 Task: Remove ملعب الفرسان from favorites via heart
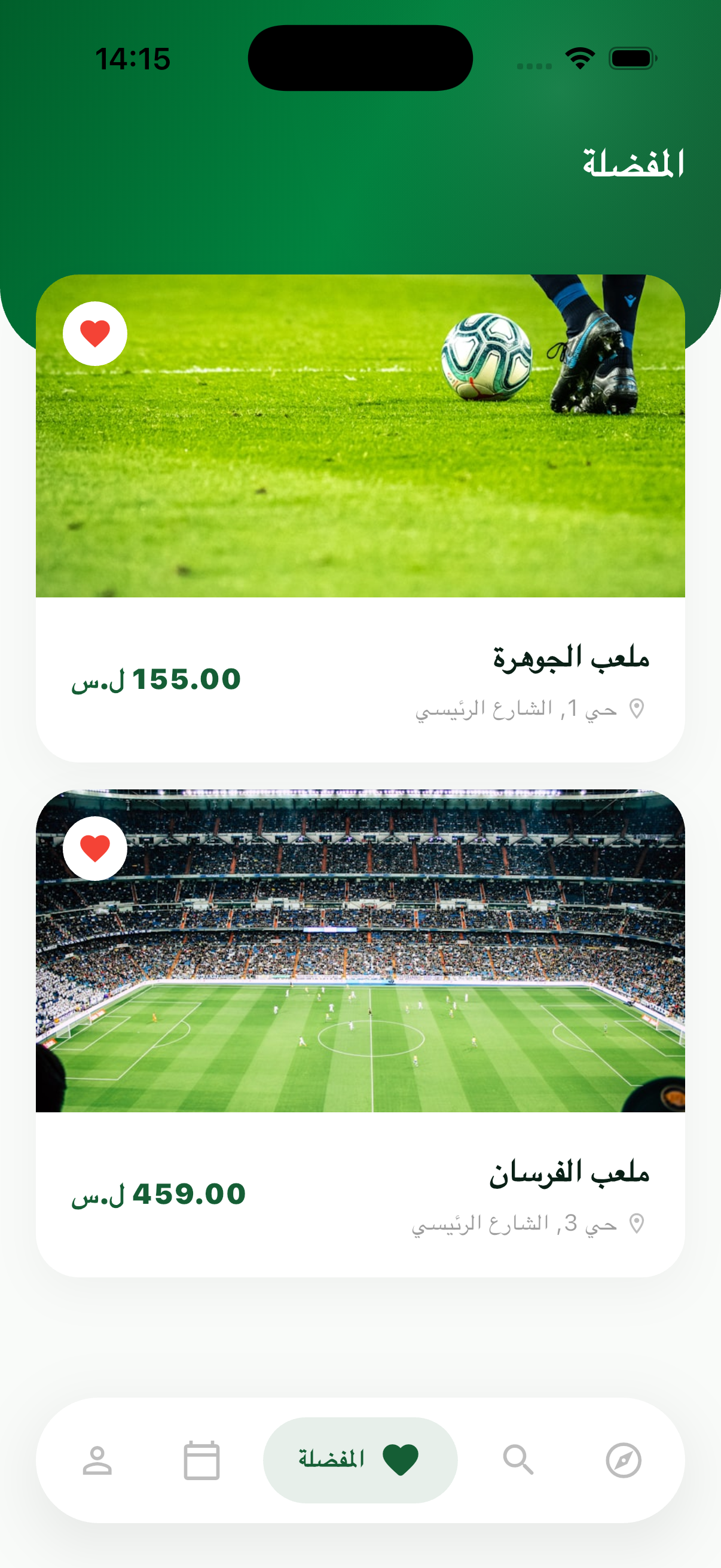pos(95,848)
